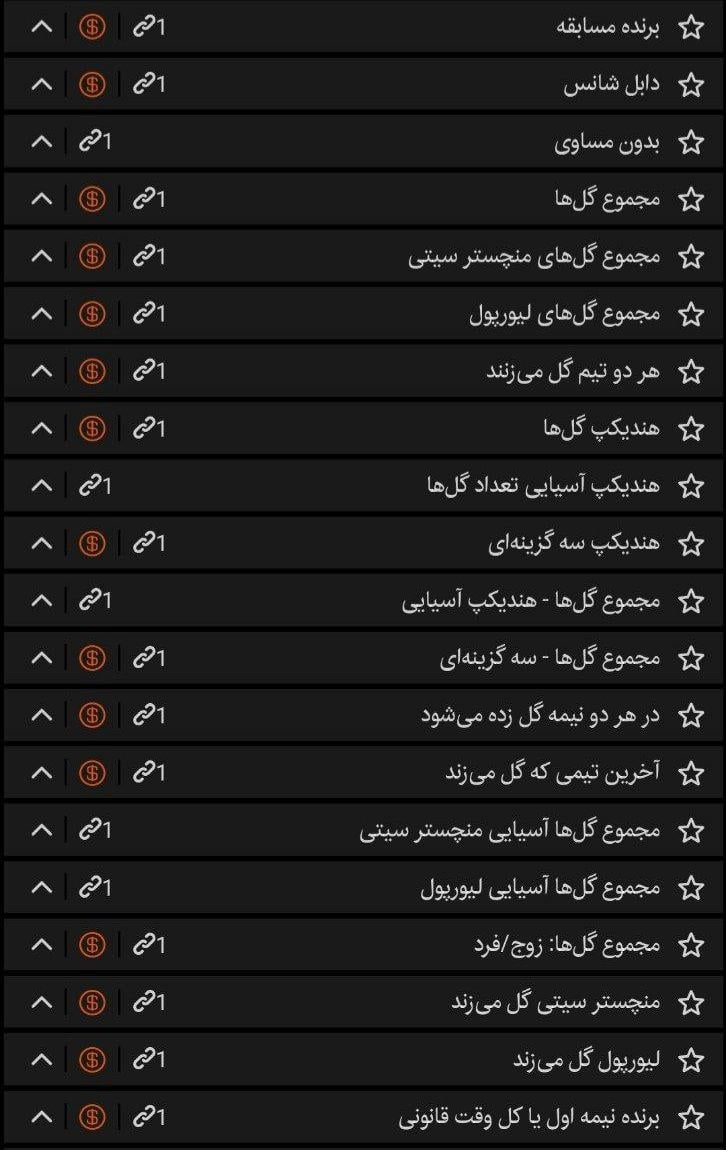Click the dollar icon next to مجموع گل‌ها
The image size is (726, 1150).
[92, 198]
